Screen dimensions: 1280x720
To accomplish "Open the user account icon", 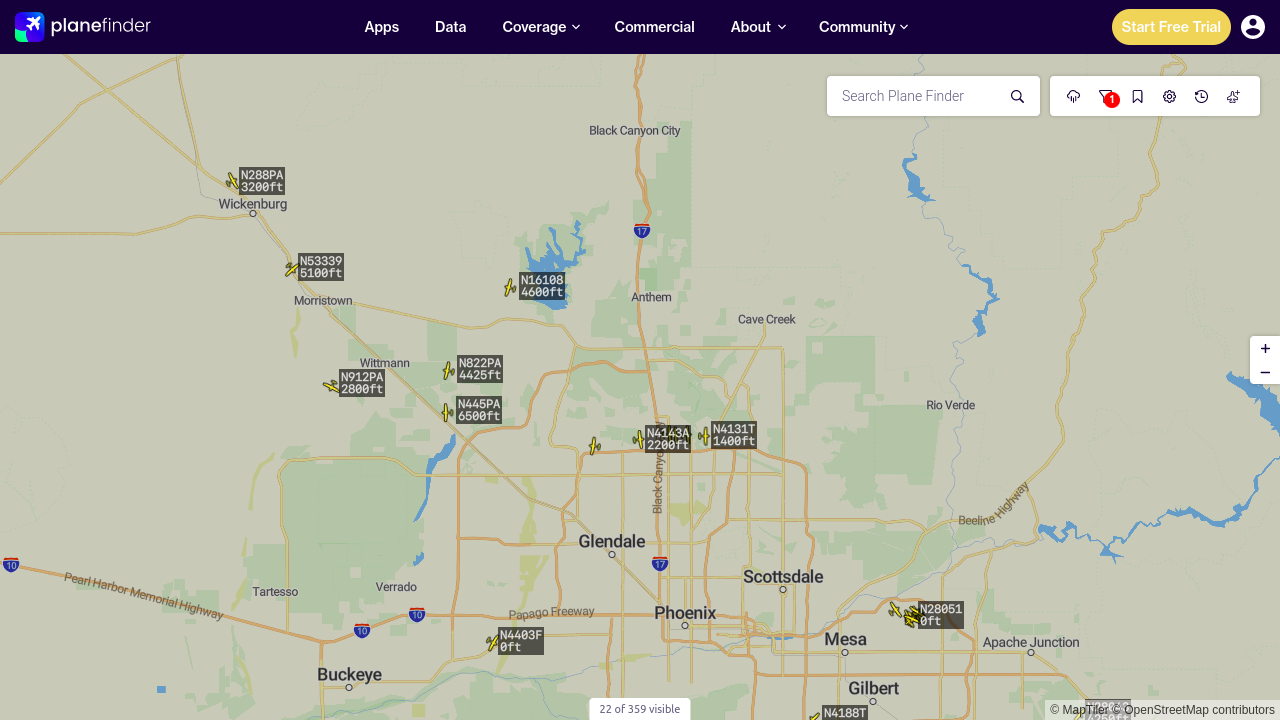I will click(1253, 27).
